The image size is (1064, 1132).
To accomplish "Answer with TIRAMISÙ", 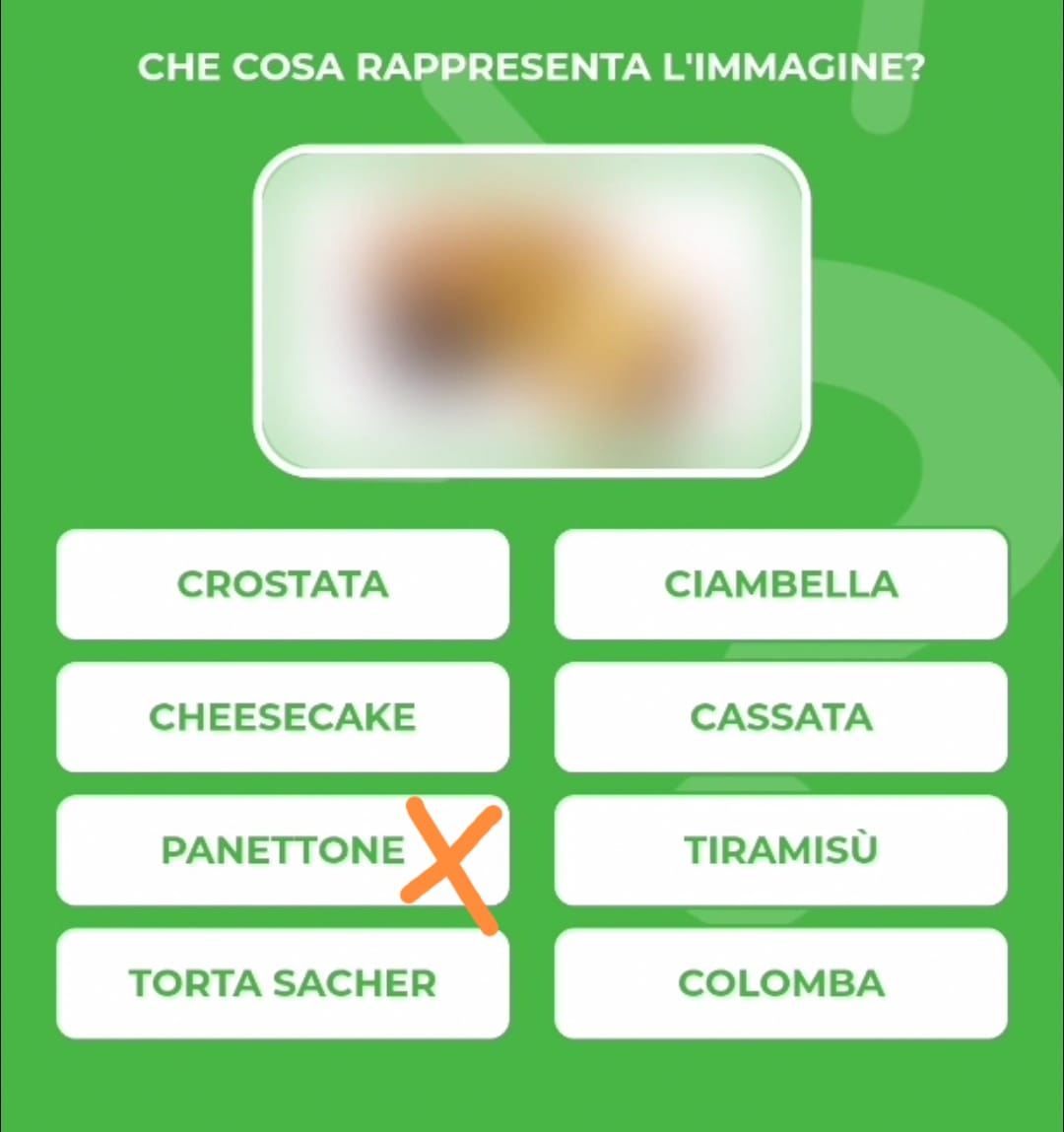I will coord(780,850).
